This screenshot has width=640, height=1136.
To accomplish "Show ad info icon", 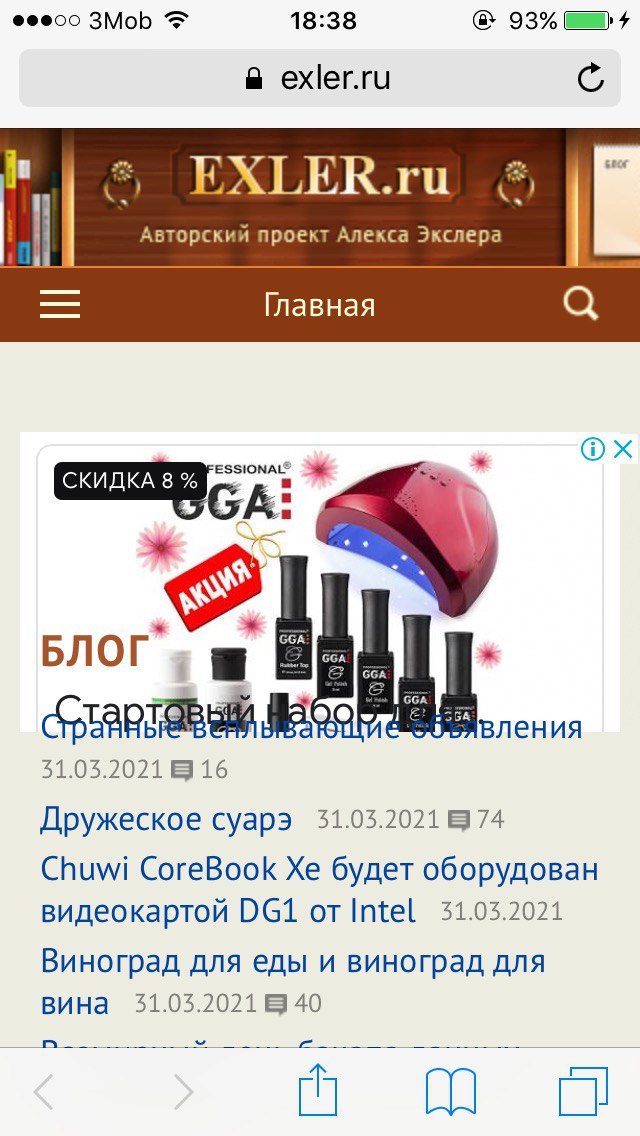I will click(593, 449).
